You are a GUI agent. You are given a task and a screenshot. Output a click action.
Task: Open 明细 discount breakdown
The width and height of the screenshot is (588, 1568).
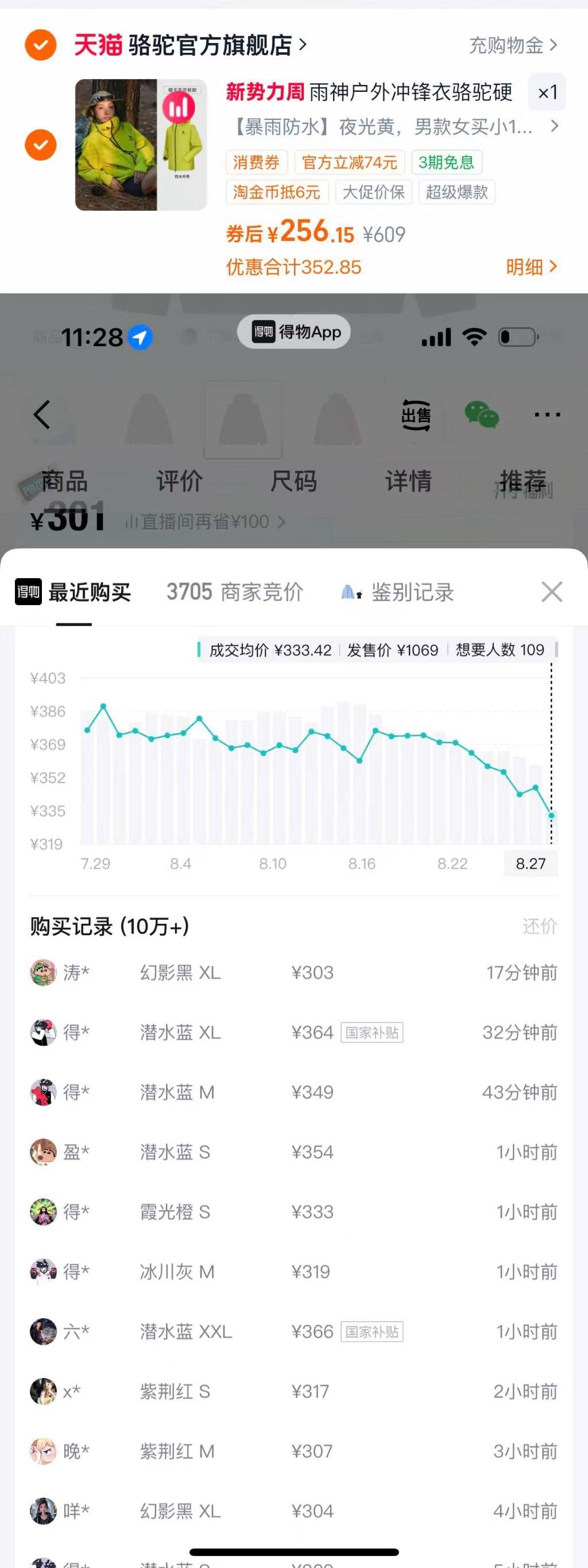[x=531, y=266]
